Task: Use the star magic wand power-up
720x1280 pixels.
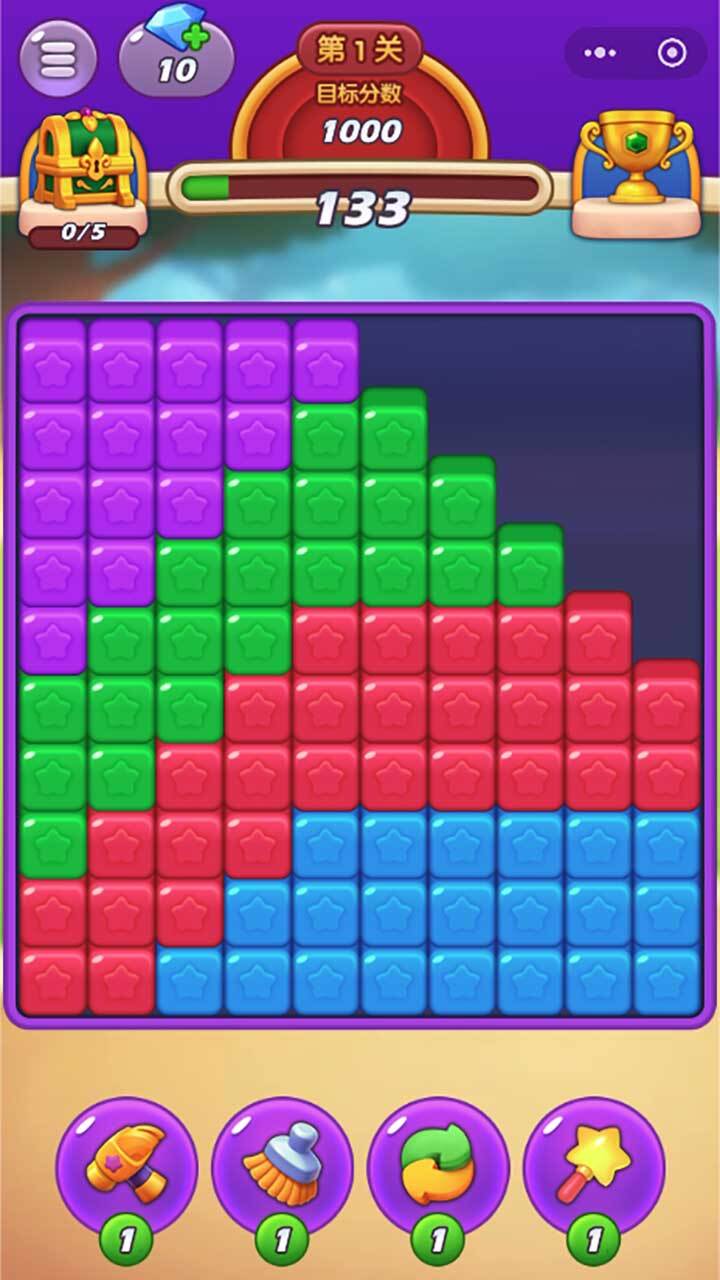Action: 594,1165
